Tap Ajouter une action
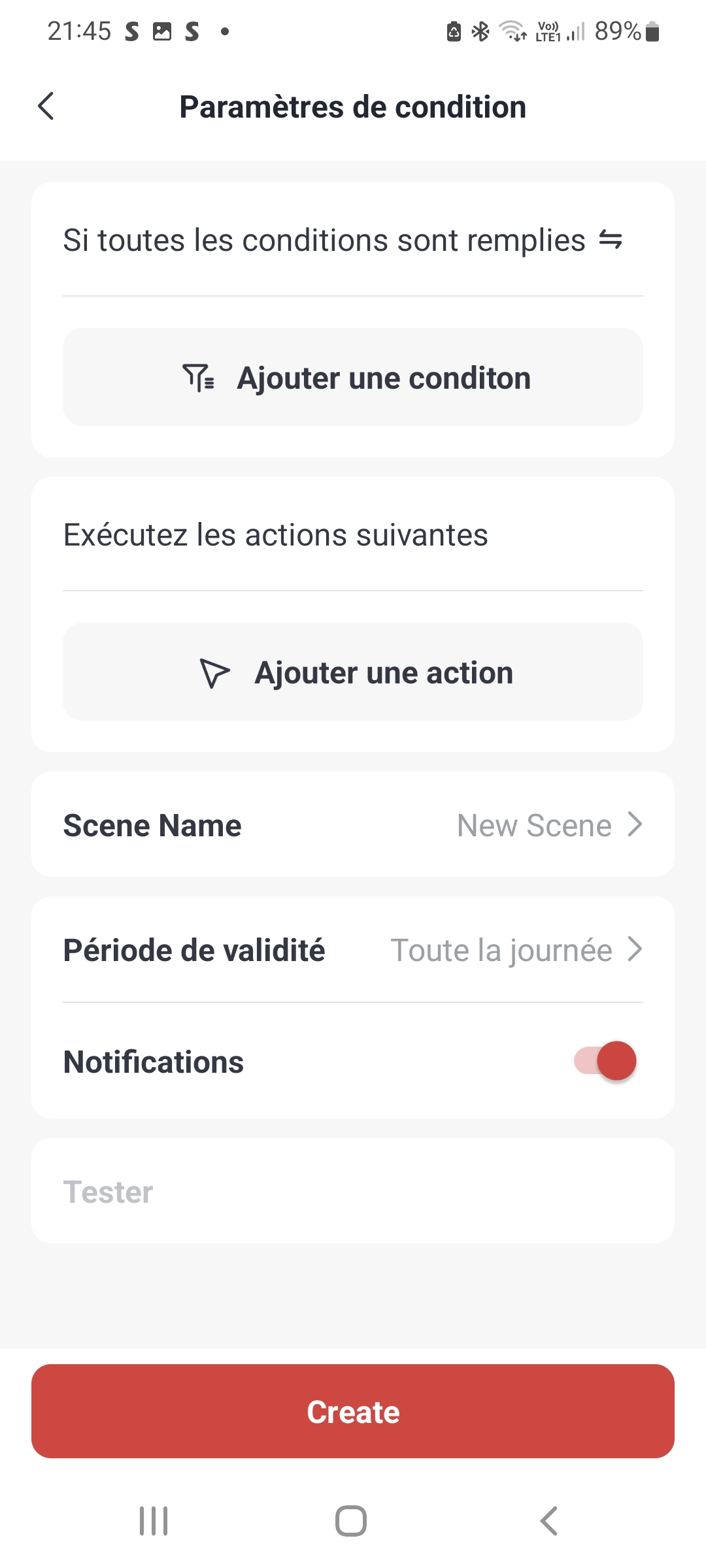Viewport: 706px width, 1568px height. coord(353,672)
